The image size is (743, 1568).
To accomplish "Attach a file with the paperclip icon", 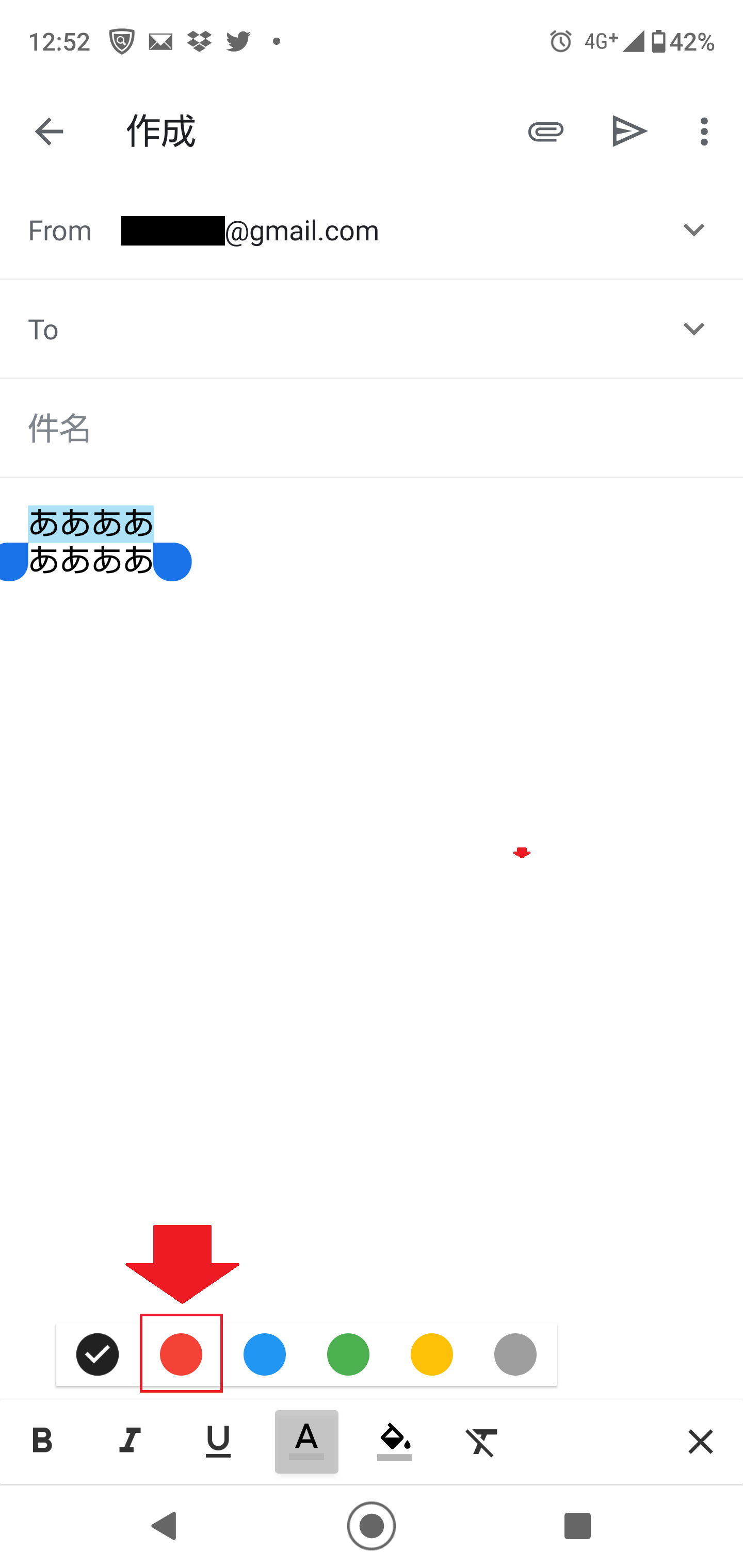I will tap(545, 132).
